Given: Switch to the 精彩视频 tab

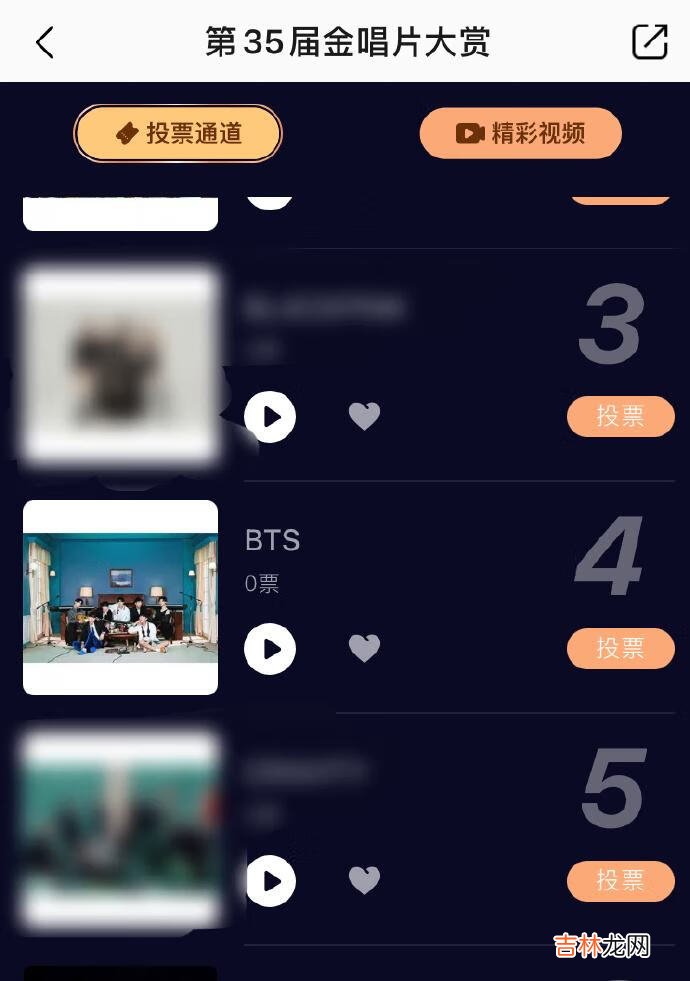Looking at the screenshot, I should coord(520,133).
